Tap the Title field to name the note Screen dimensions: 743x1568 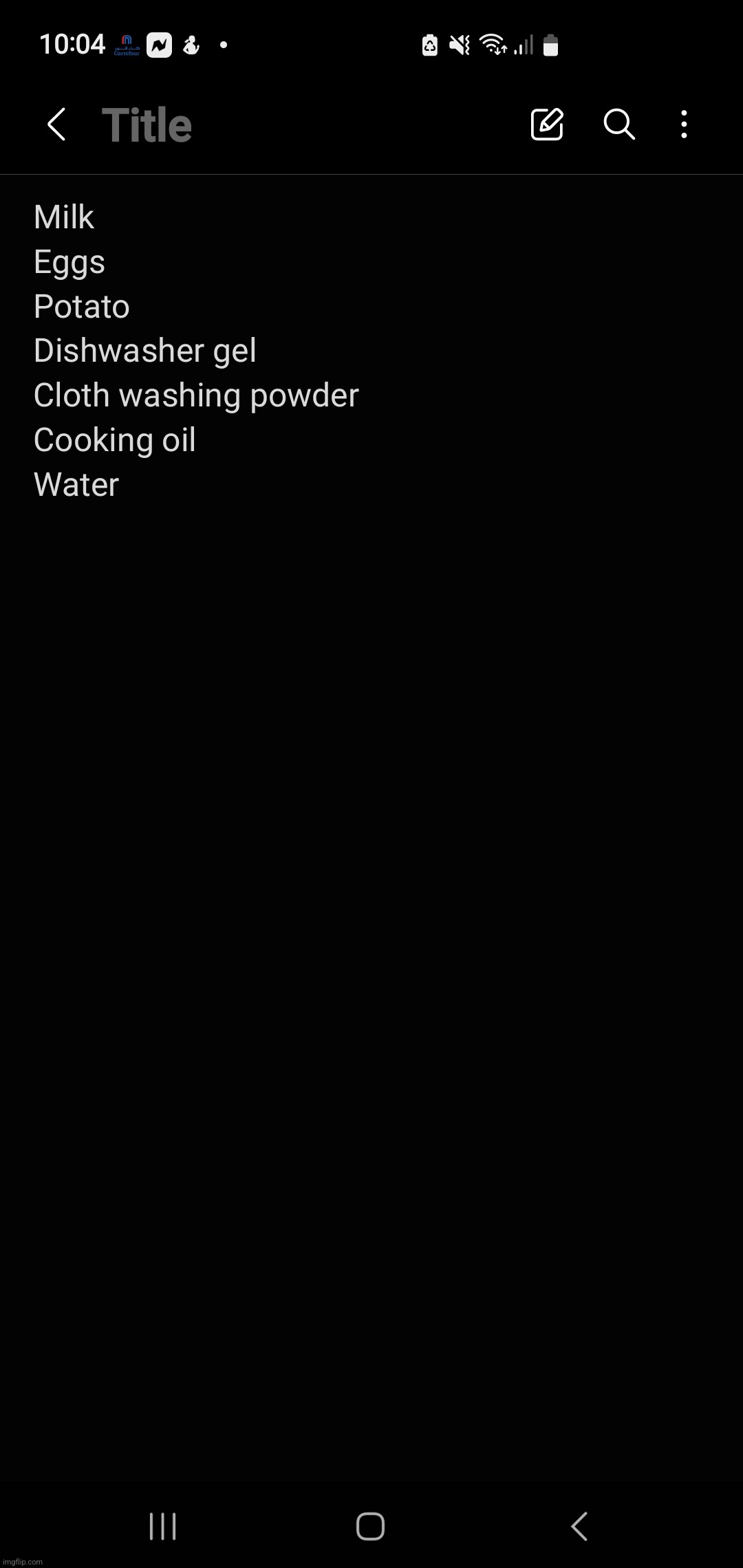coord(147,125)
